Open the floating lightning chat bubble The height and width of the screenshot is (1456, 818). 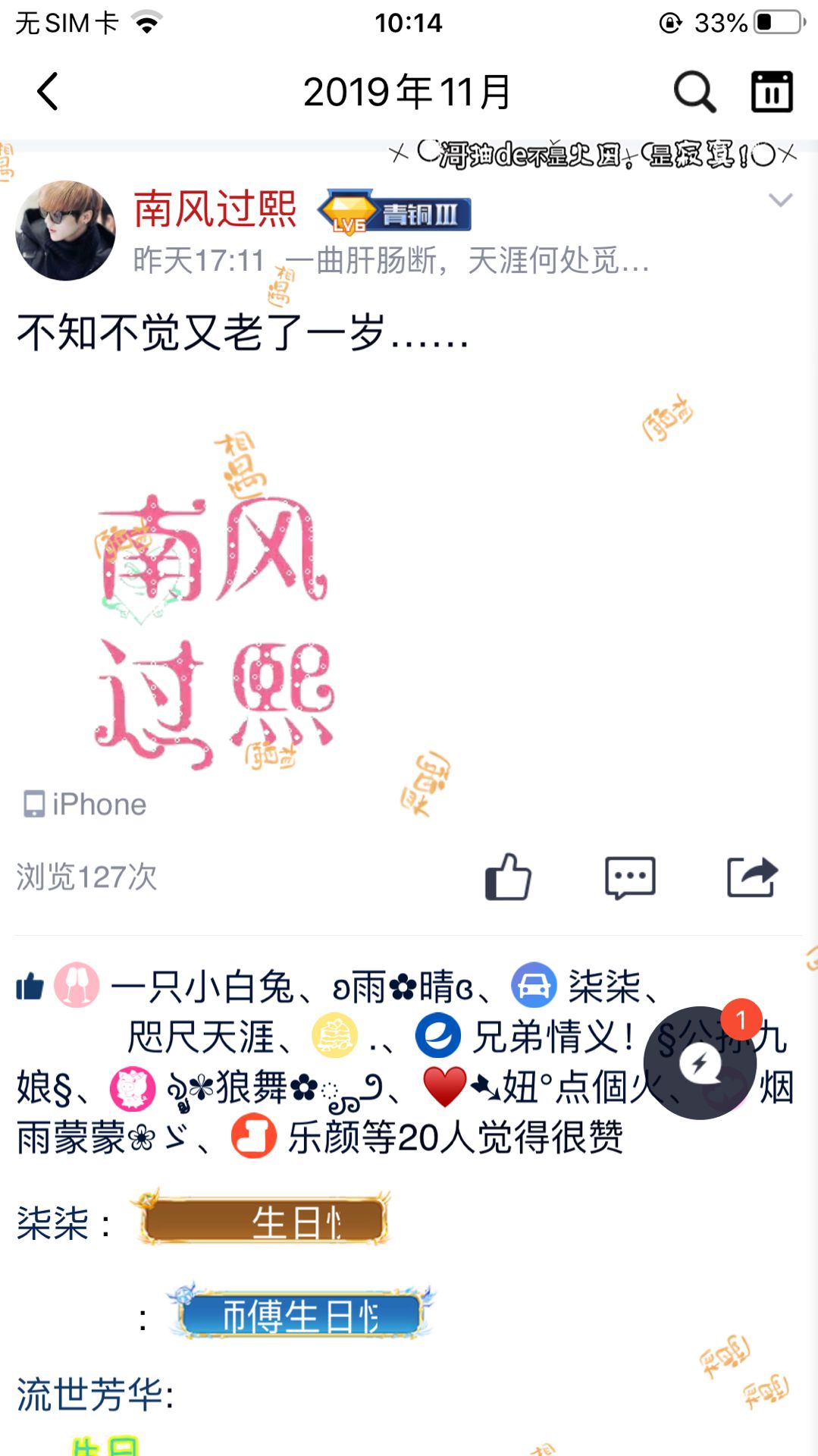700,1062
